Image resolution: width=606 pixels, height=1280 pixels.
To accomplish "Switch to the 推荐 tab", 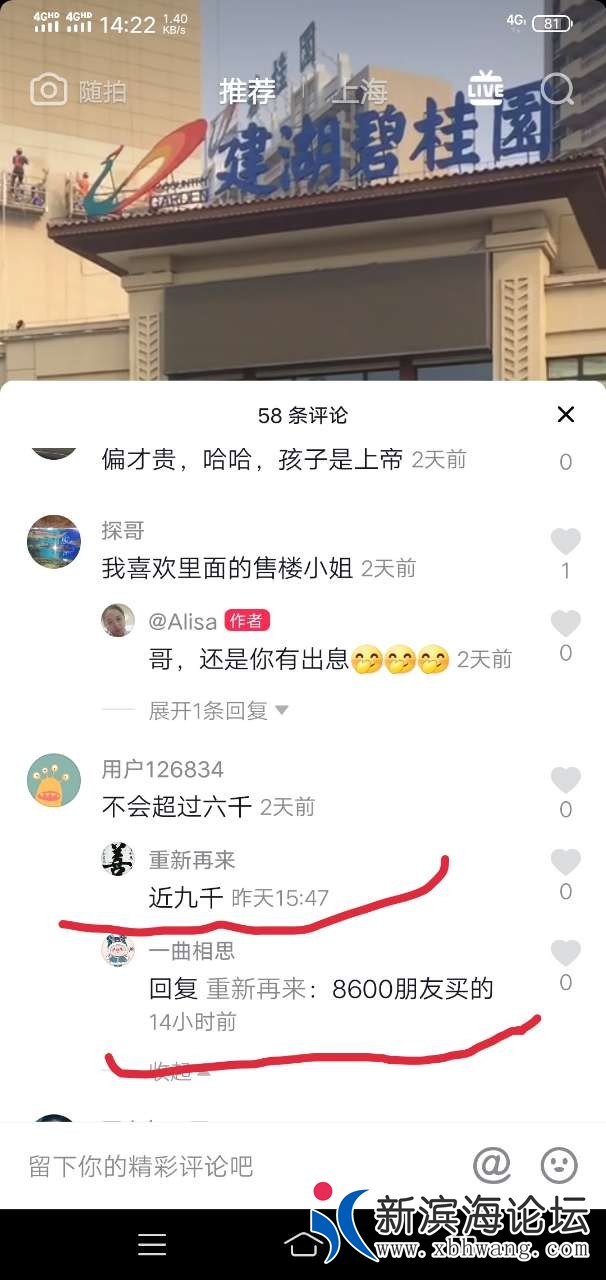I will coord(247,91).
